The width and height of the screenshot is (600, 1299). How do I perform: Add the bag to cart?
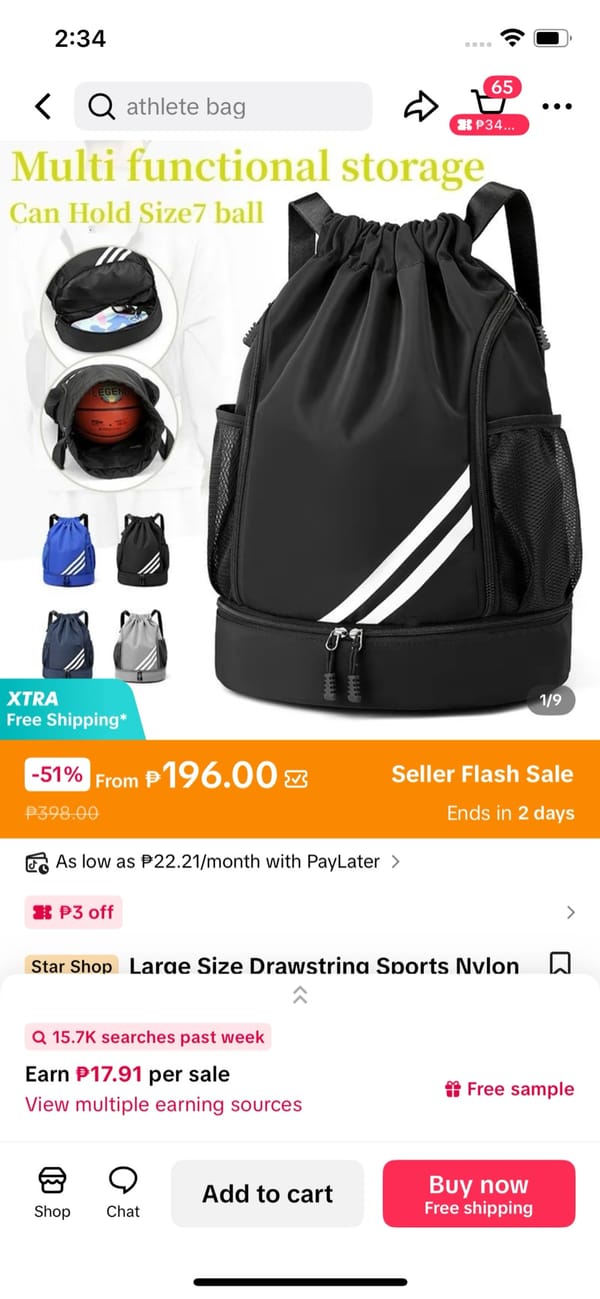267,1193
